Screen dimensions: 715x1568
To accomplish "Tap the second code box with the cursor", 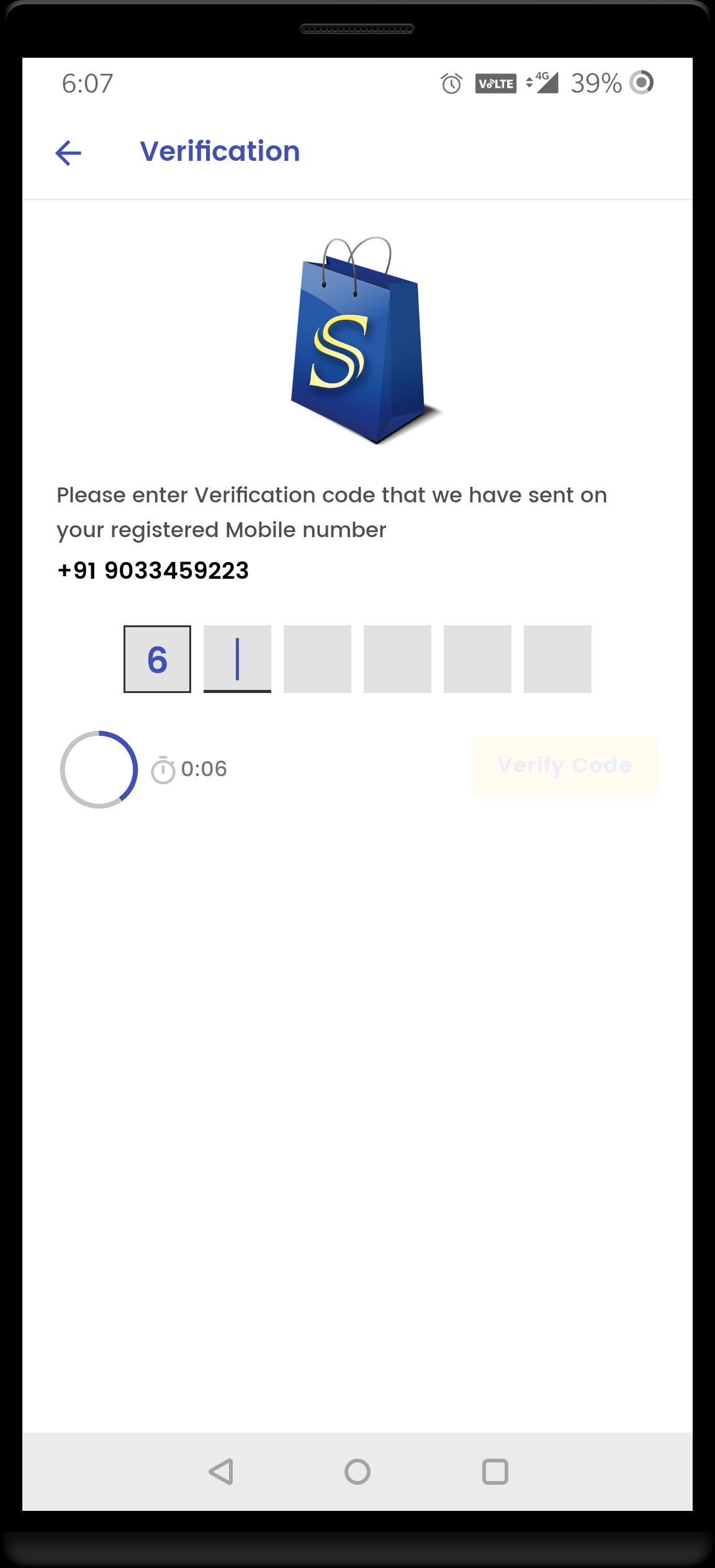I will [x=237, y=659].
